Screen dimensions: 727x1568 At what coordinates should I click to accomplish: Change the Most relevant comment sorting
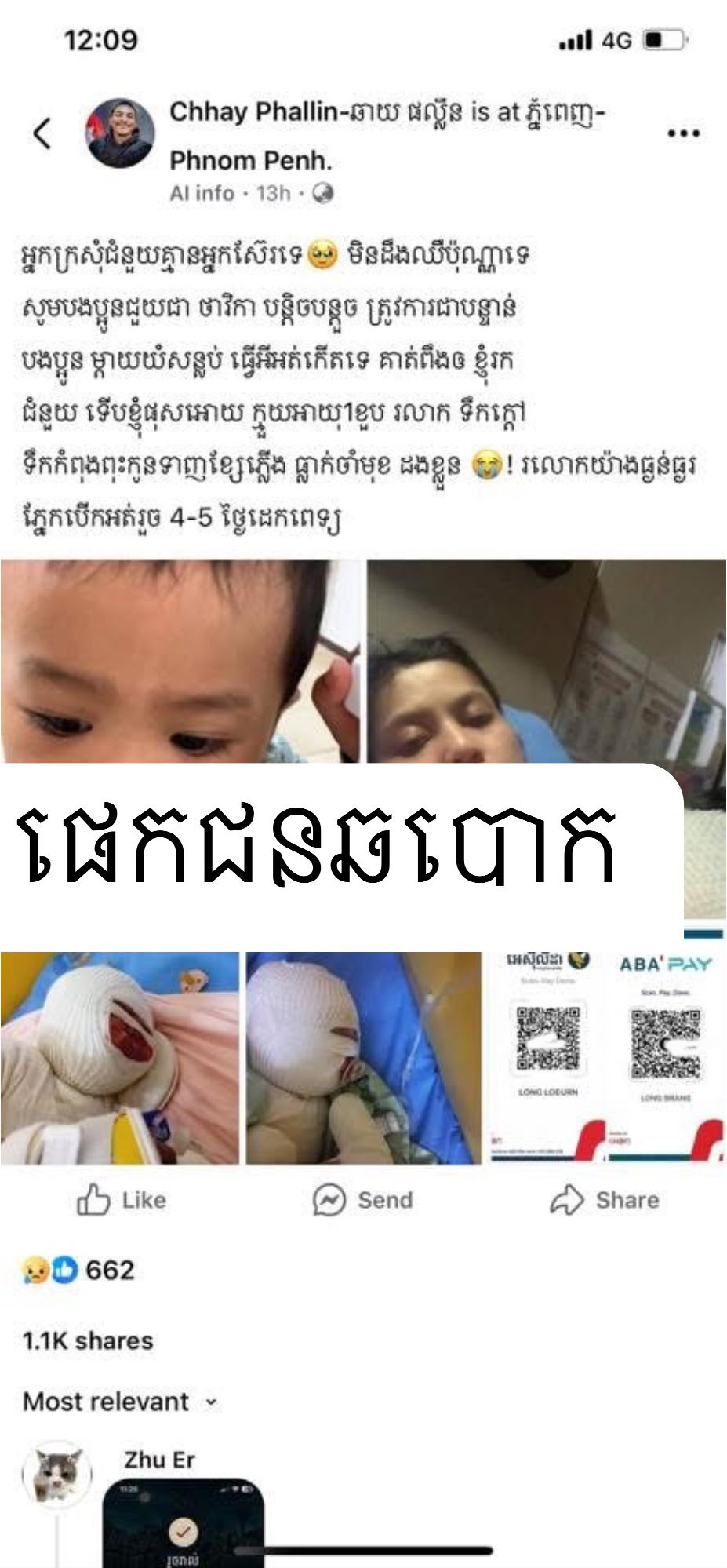click(x=120, y=1402)
